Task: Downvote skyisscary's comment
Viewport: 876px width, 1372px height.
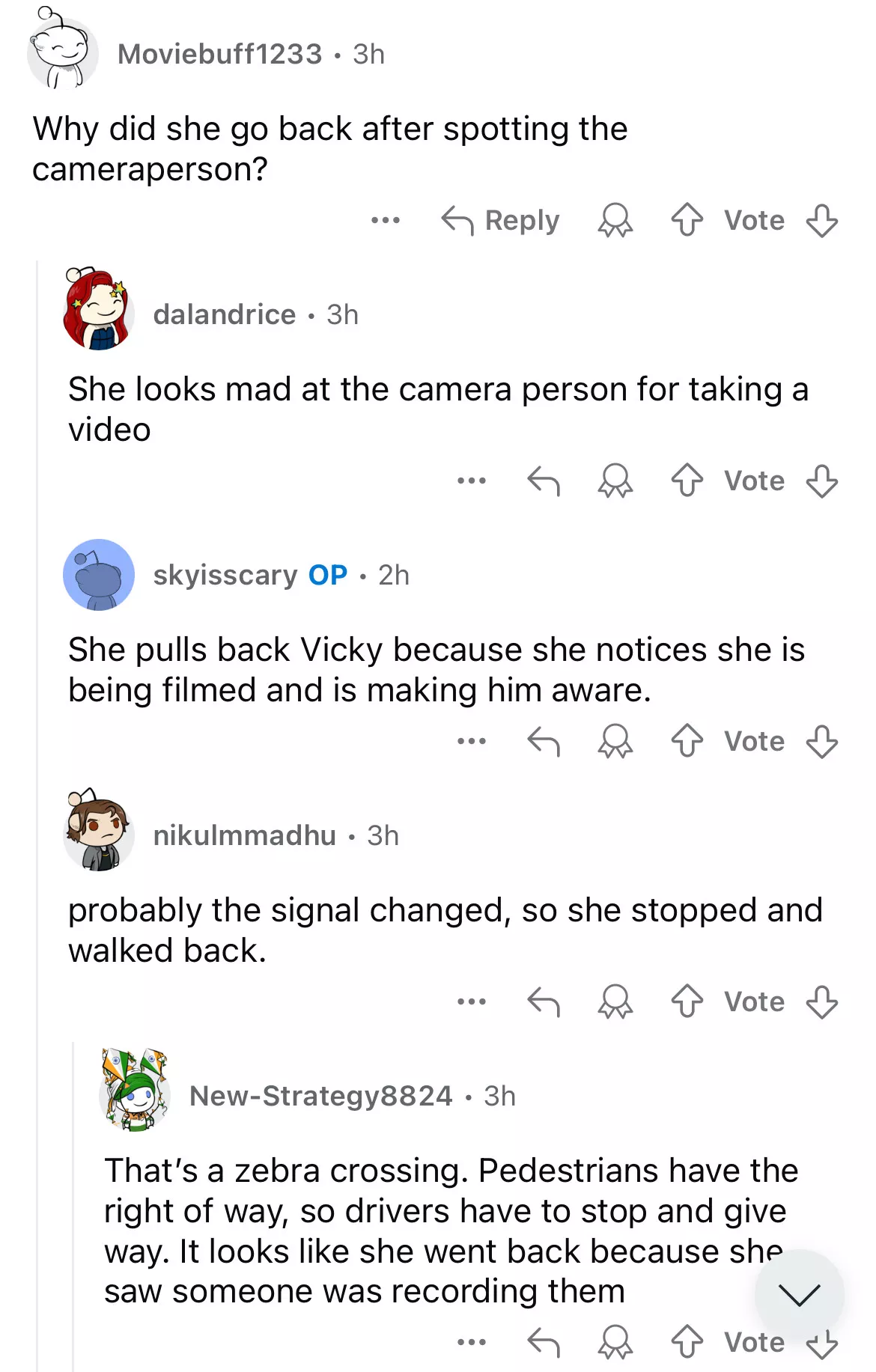Action: point(821,742)
